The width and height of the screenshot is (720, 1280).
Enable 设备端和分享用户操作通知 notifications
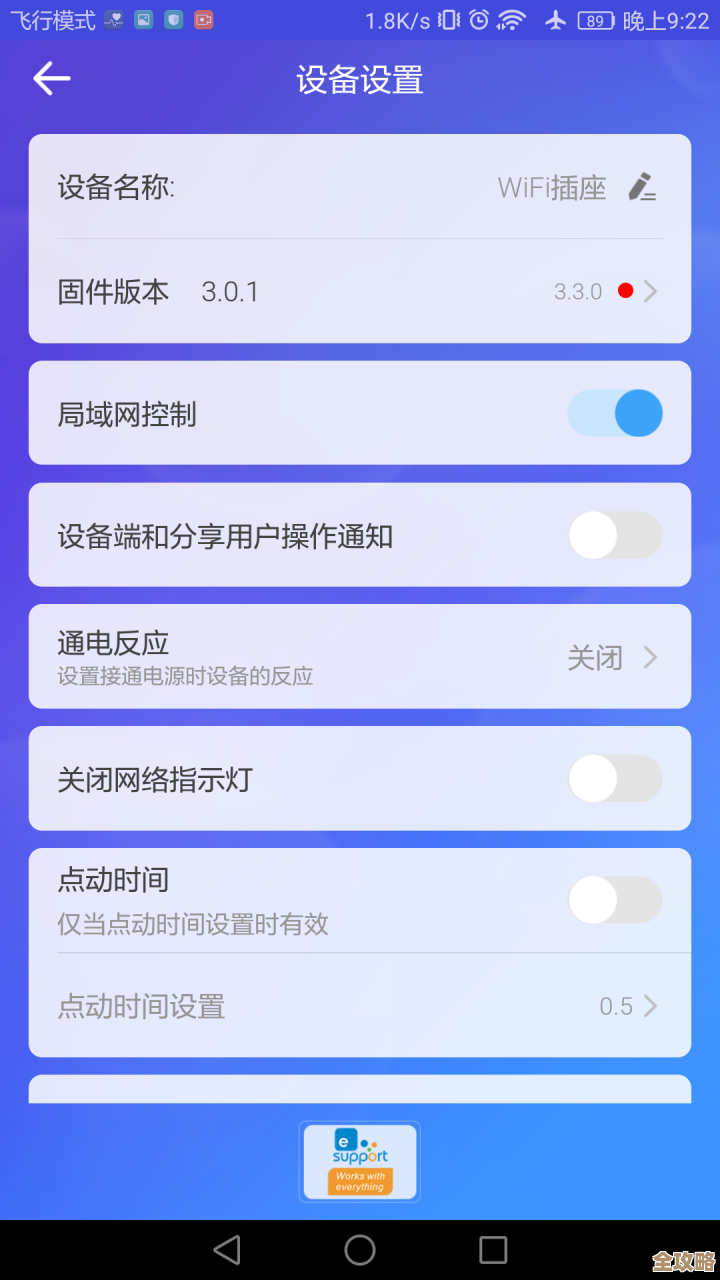click(614, 535)
